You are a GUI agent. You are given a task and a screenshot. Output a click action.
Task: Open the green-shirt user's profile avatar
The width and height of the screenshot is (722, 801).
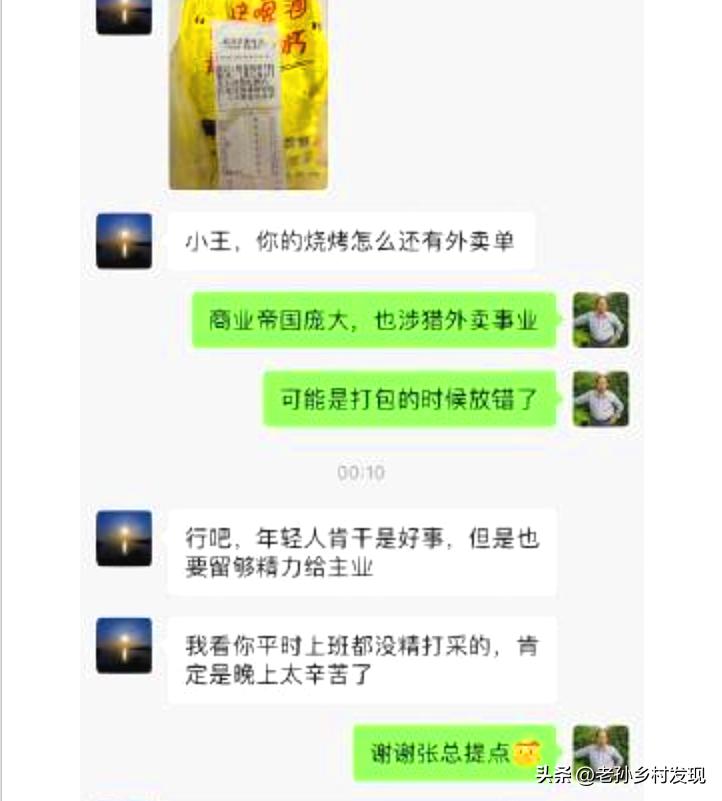click(601, 318)
